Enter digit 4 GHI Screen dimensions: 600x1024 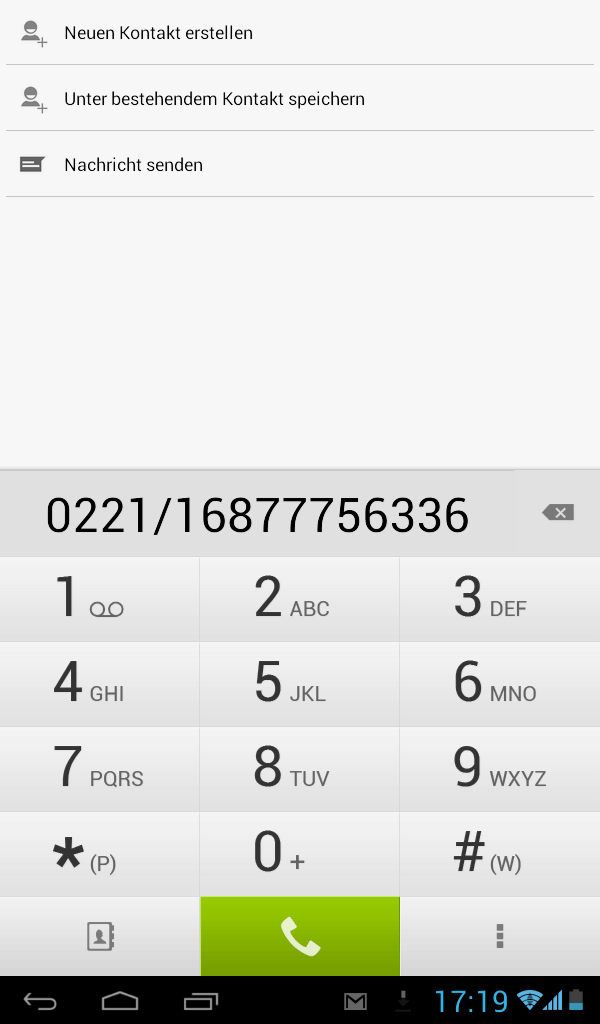pyautogui.click(x=99, y=684)
